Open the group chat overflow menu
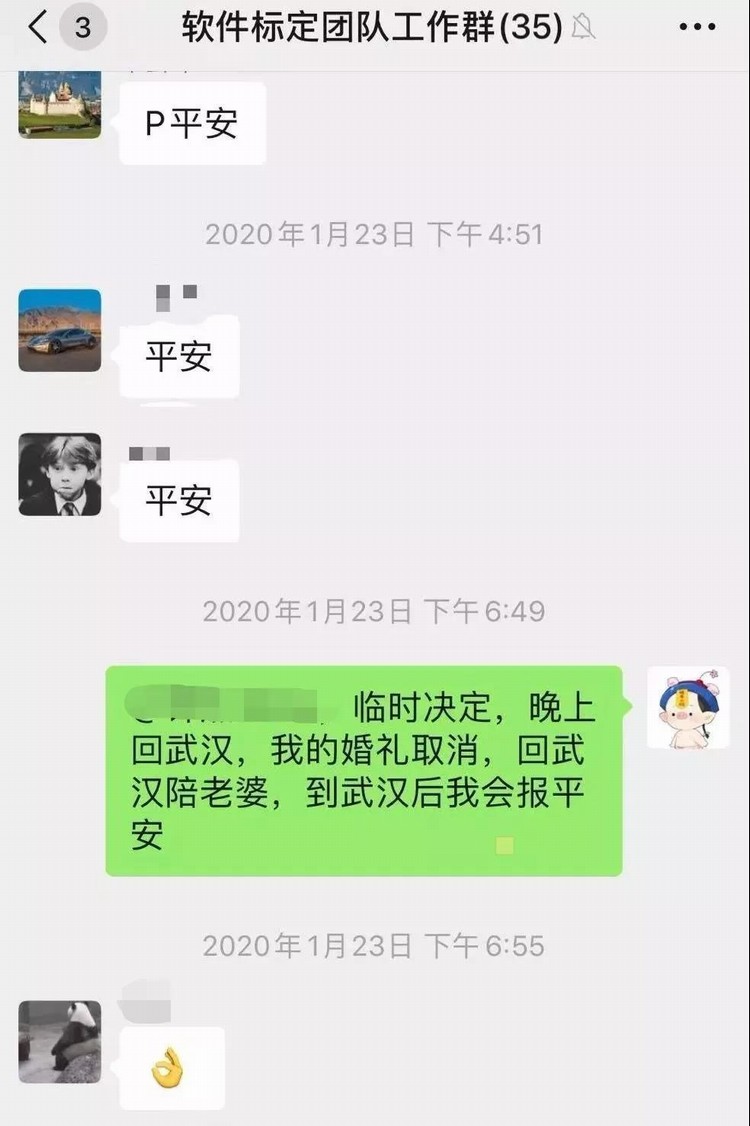 click(x=697, y=28)
